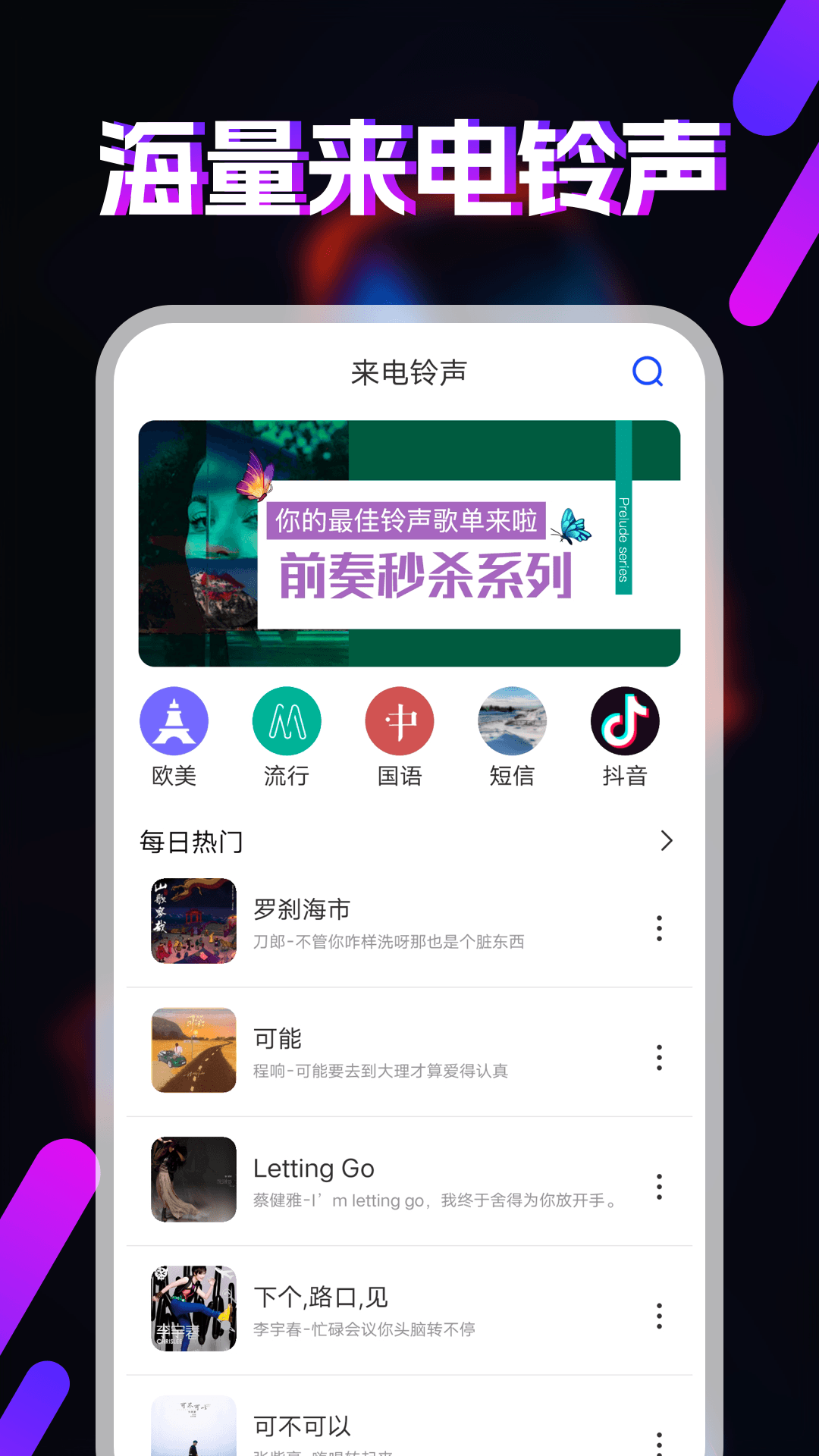Open options icon for 罗刹海市
This screenshot has height=1456, width=819.
(x=659, y=928)
